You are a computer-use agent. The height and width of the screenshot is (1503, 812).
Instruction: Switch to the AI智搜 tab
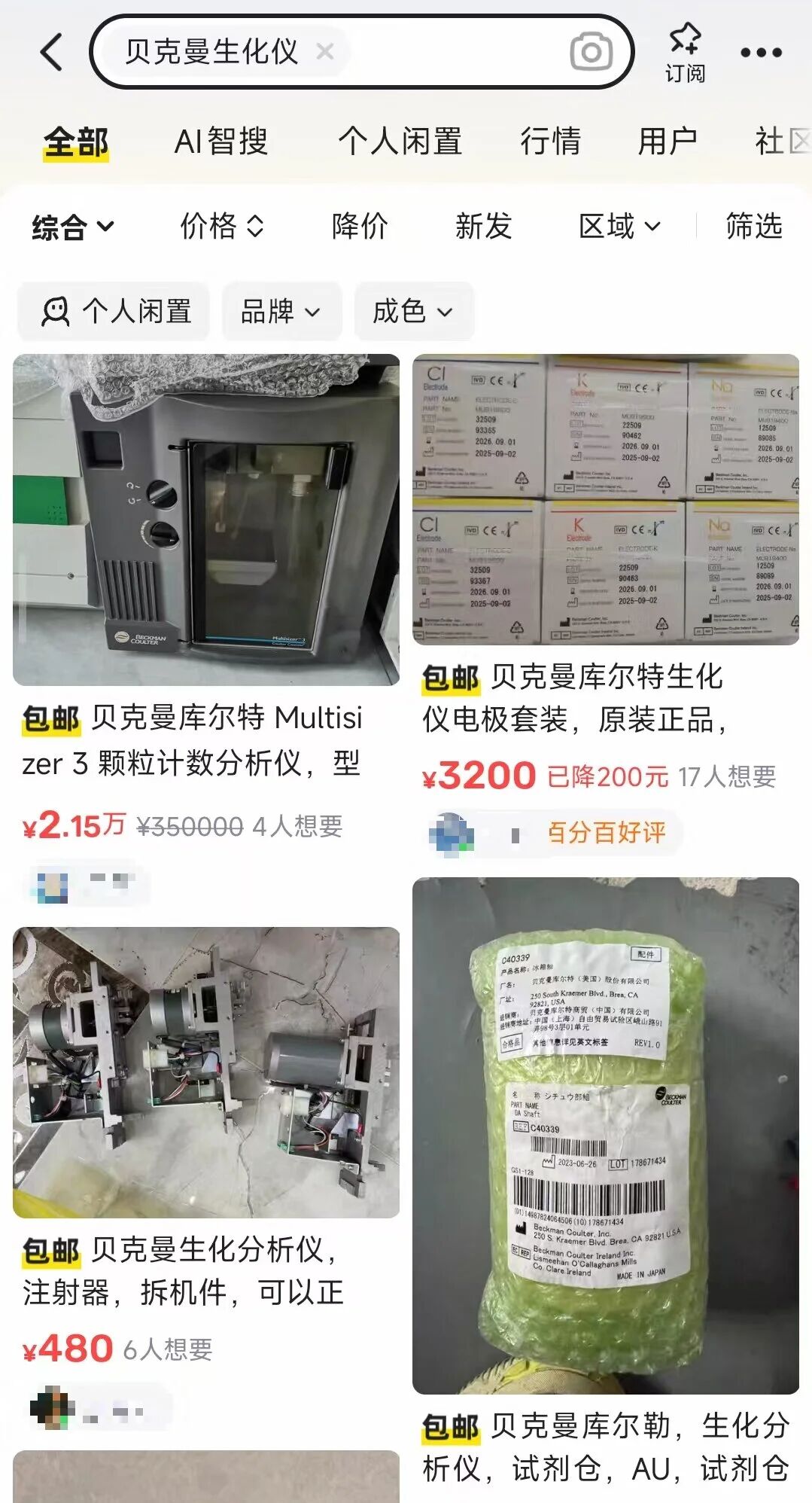point(220,142)
